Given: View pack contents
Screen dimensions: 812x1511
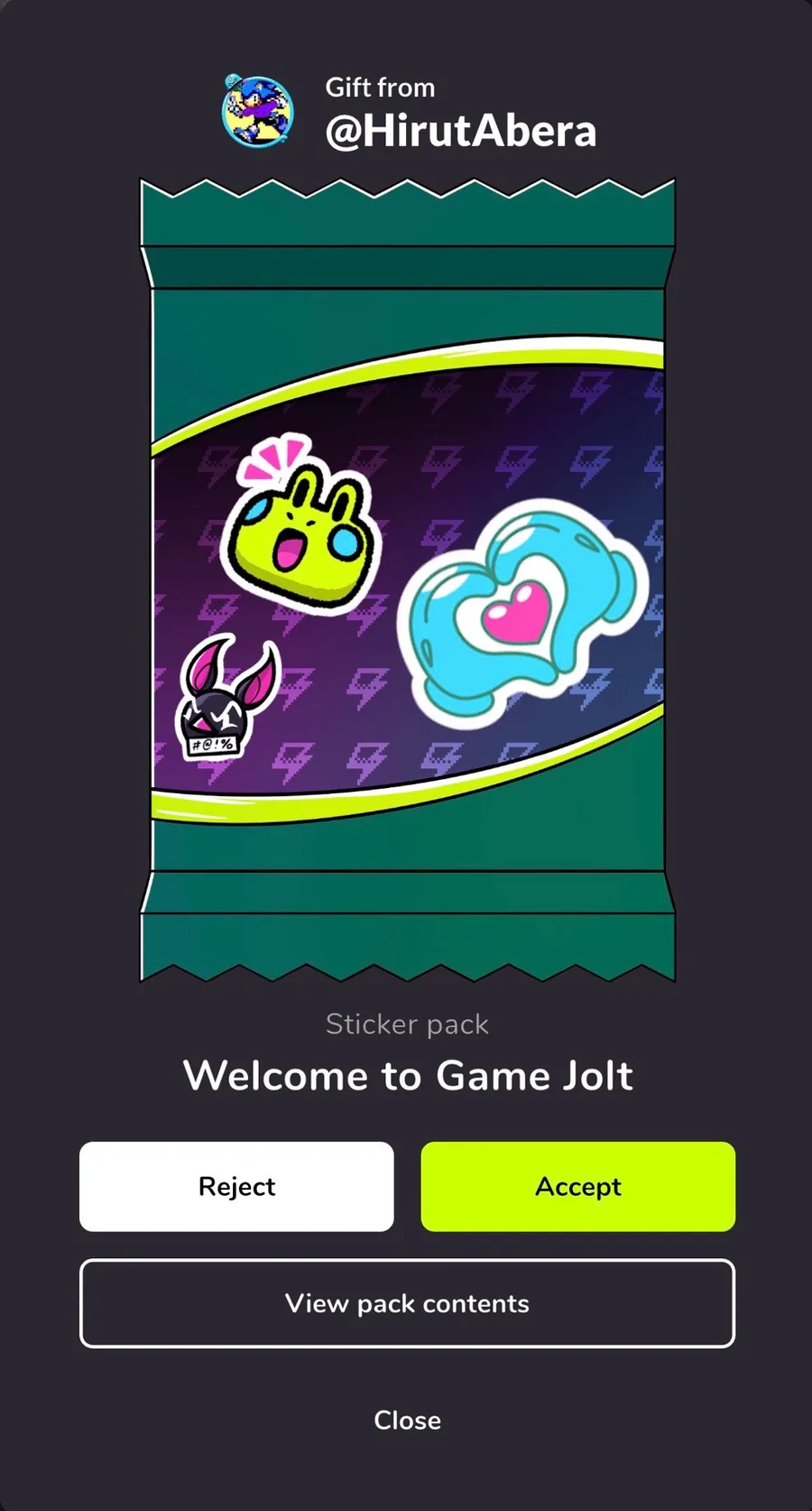Looking at the screenshot, I should [x=407, y=1303].
